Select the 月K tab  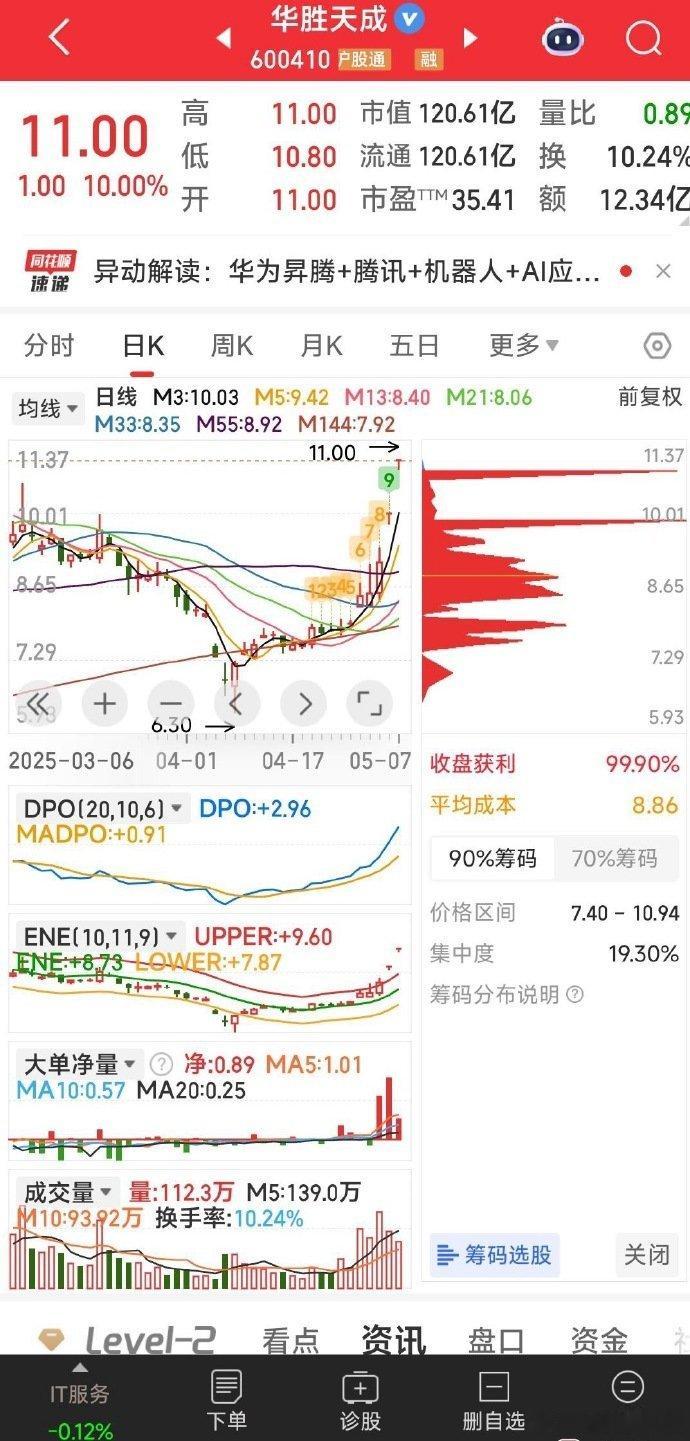click(321, 346)
